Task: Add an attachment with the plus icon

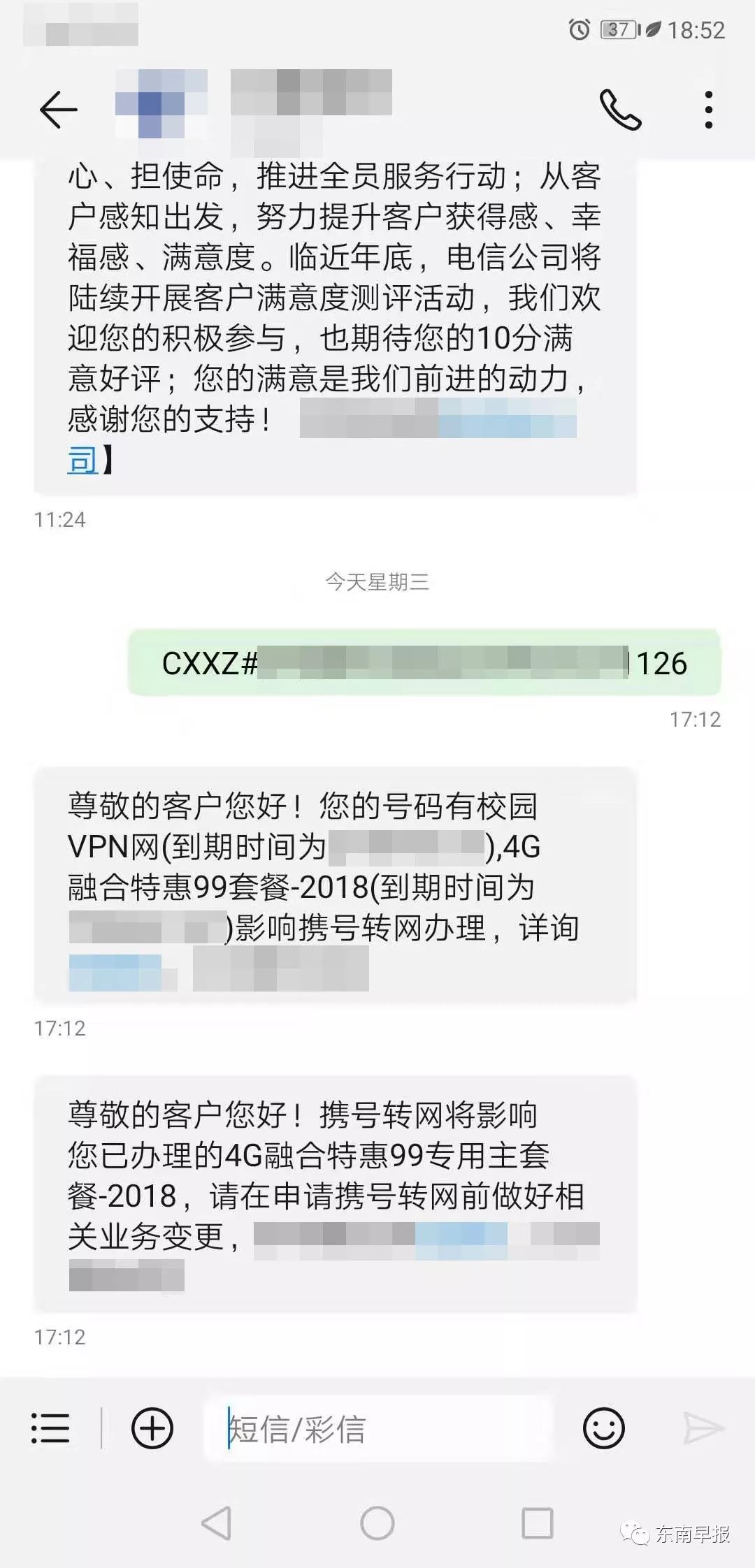Action: (x=152, y=1428)
